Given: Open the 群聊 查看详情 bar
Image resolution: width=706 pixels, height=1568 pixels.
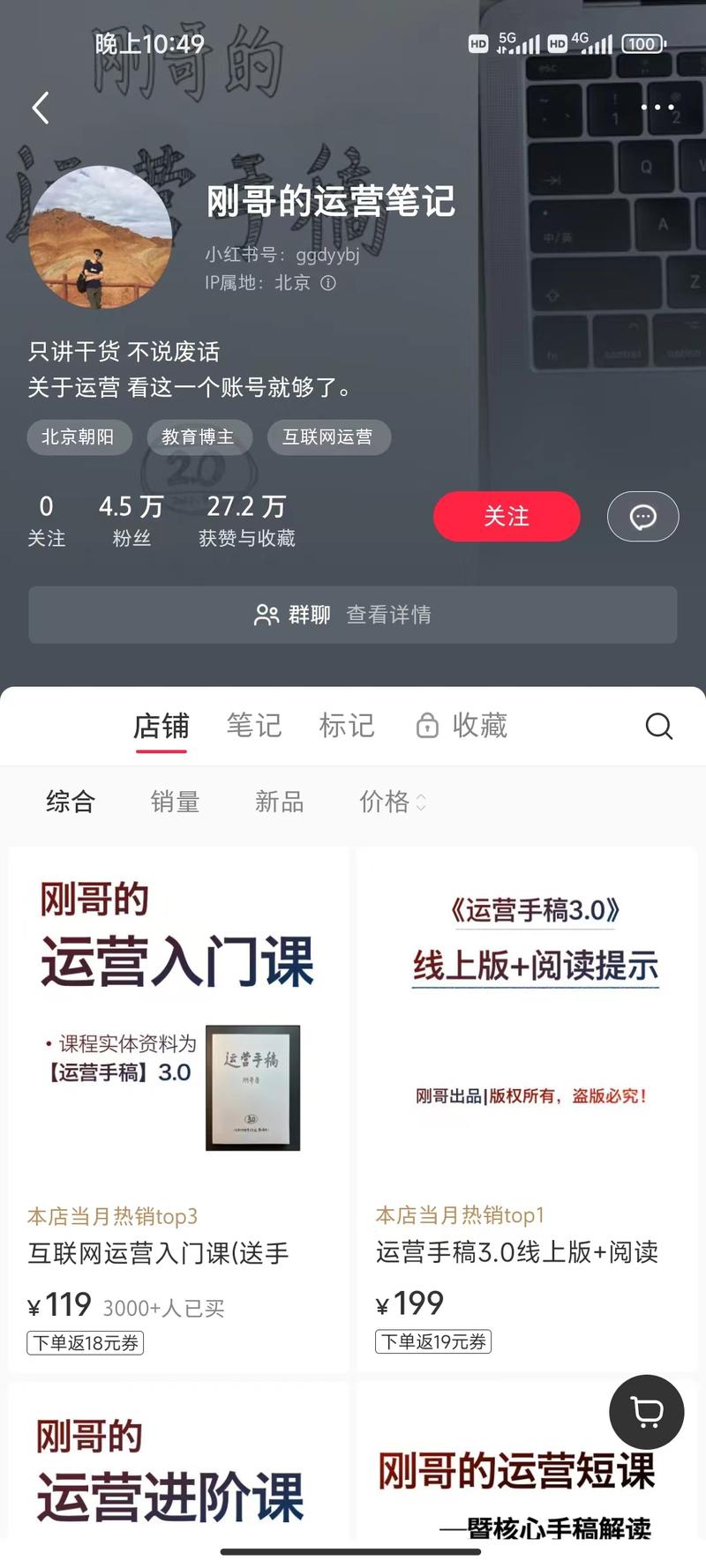Looking at the screenshot, I should (x=353, y=615).
